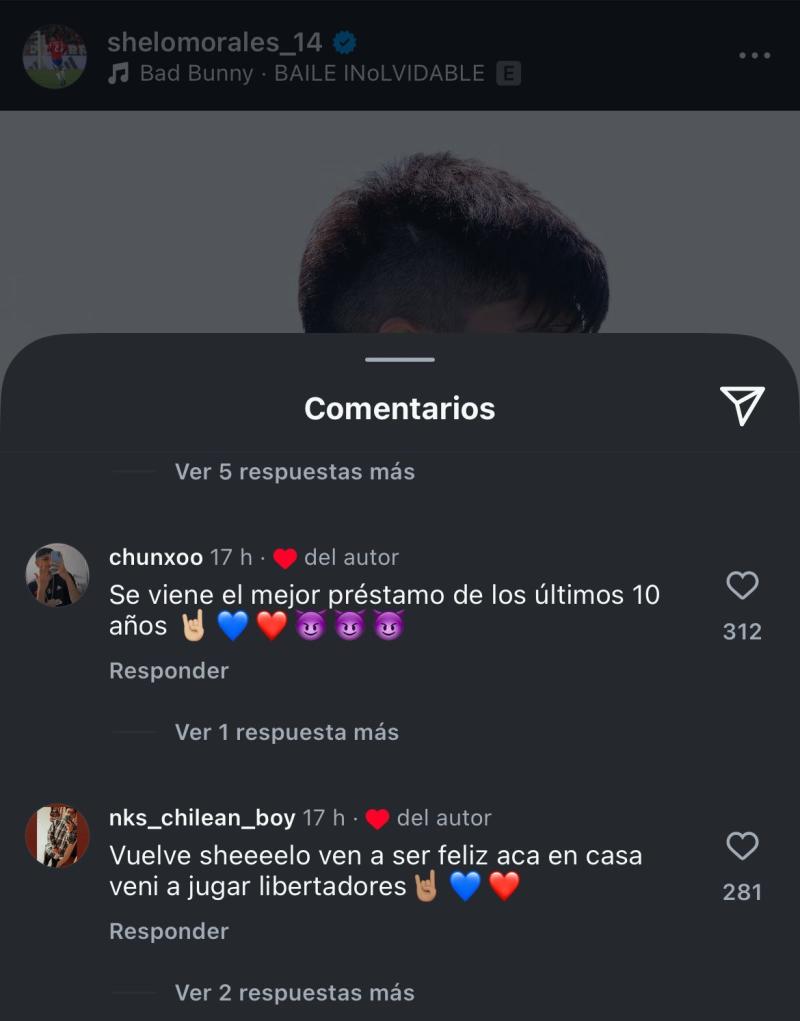Expand 'Ver 5 respuestas más'
Viewport: 800px width, 1021px height.
[293, 472]
